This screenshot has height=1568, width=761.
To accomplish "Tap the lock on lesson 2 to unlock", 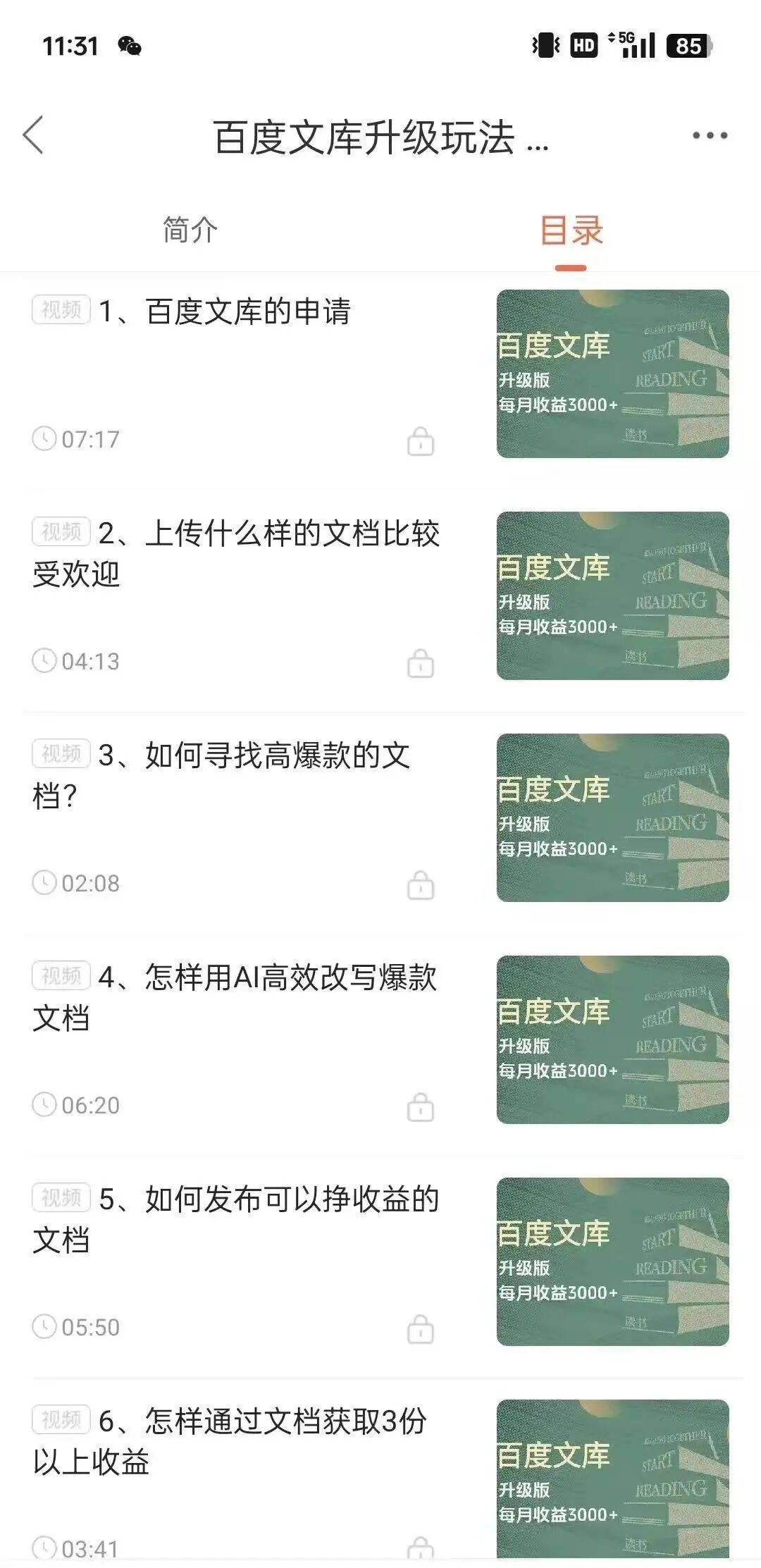I will 419,662.
